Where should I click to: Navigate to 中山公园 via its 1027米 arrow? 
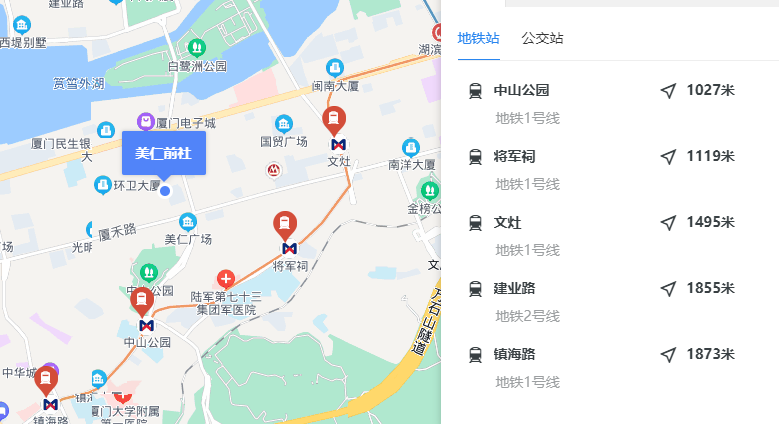click(x=669, y=91)
